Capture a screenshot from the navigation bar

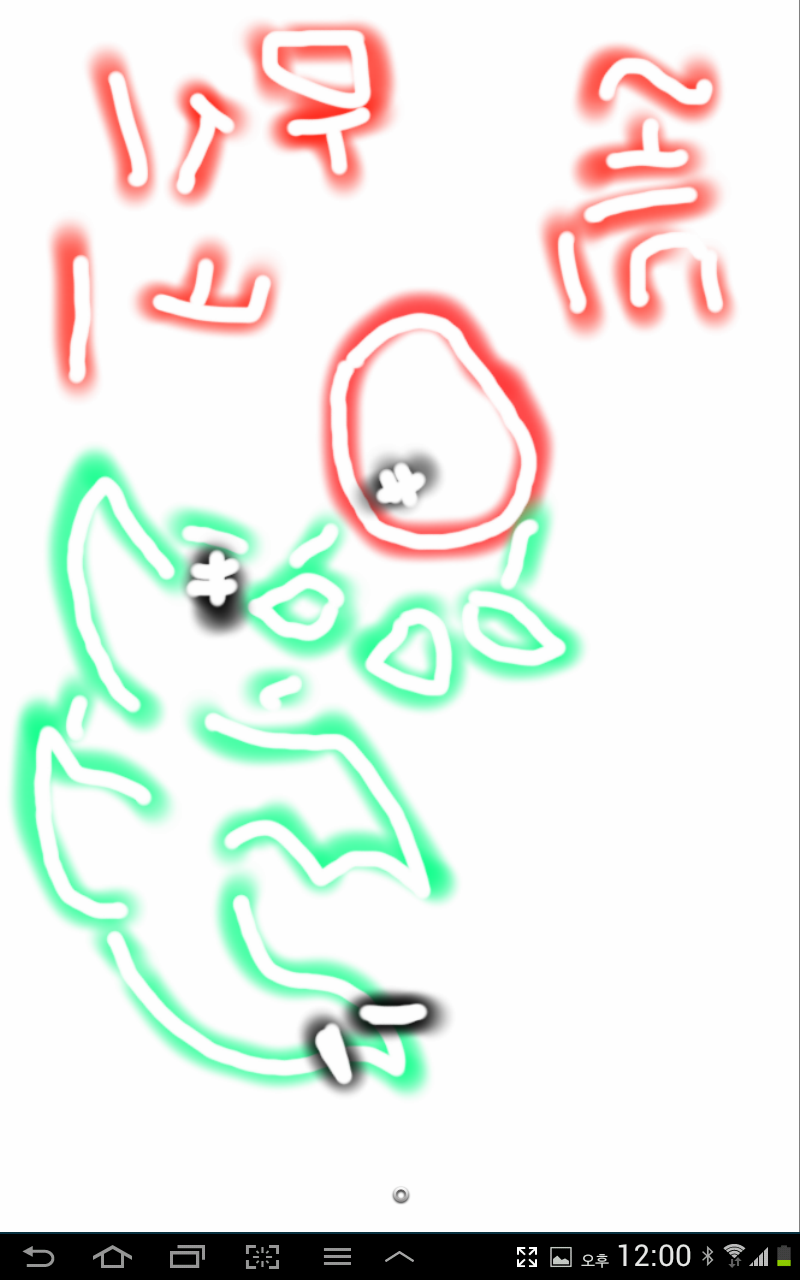[x=262, y=1257]
